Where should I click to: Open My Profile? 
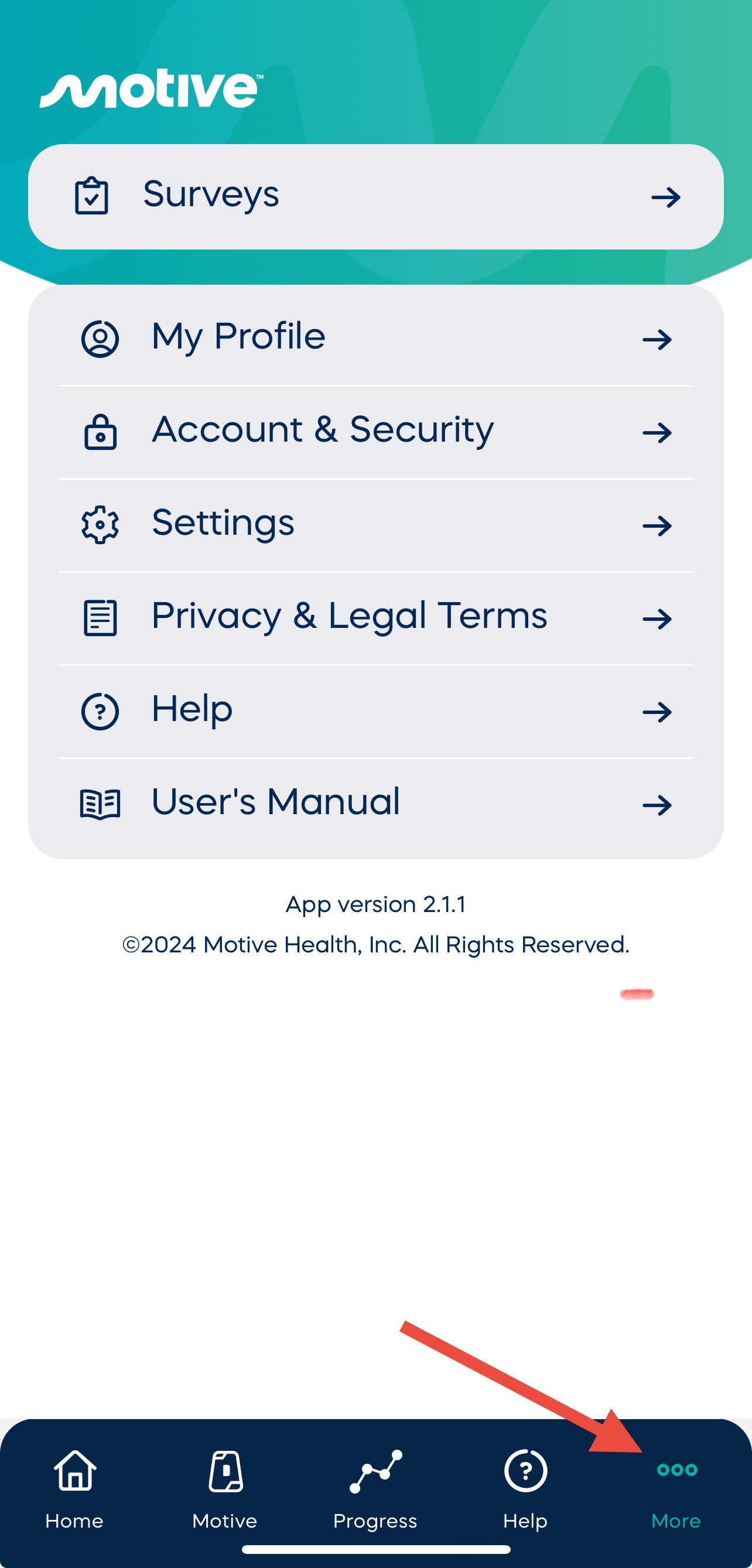point(375,338)
